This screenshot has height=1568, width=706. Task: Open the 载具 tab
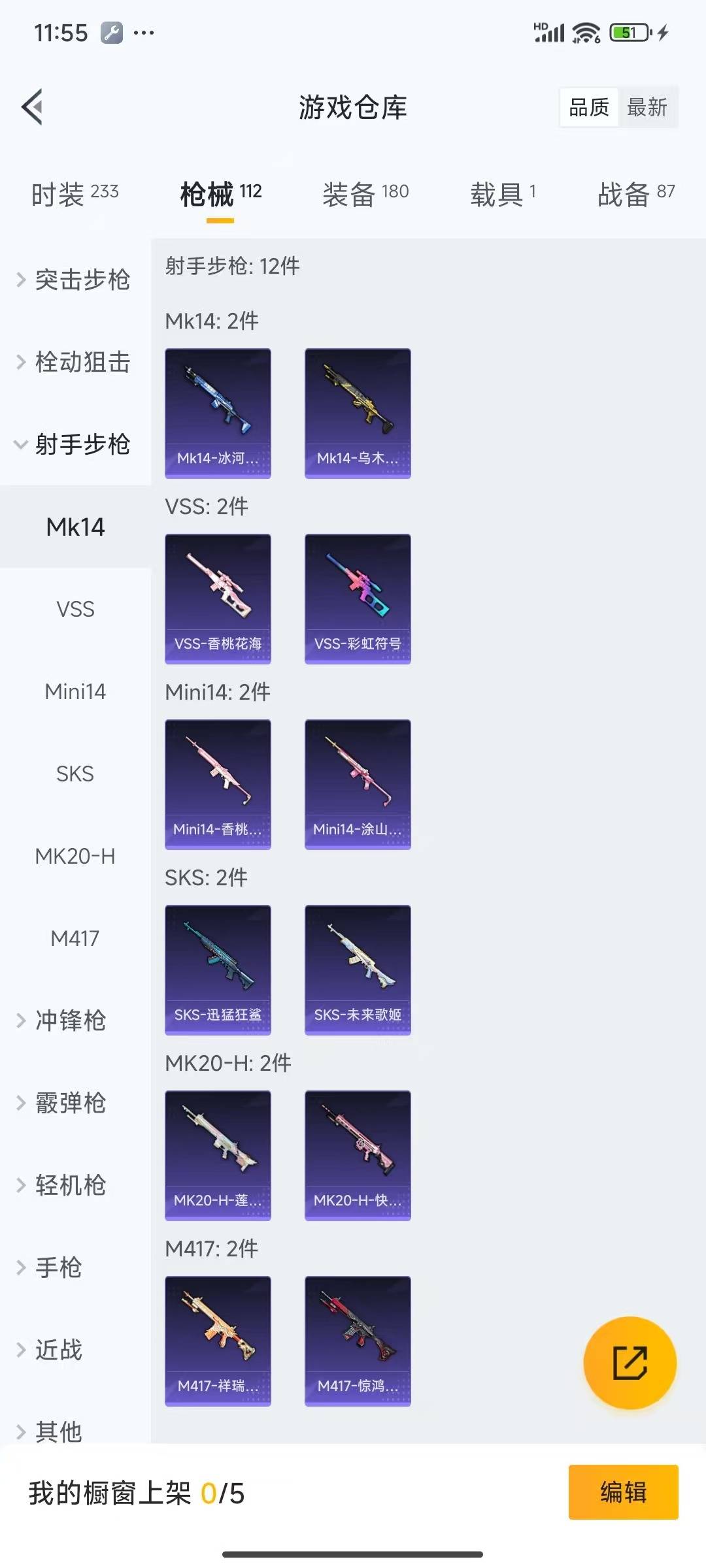(503, 194)
